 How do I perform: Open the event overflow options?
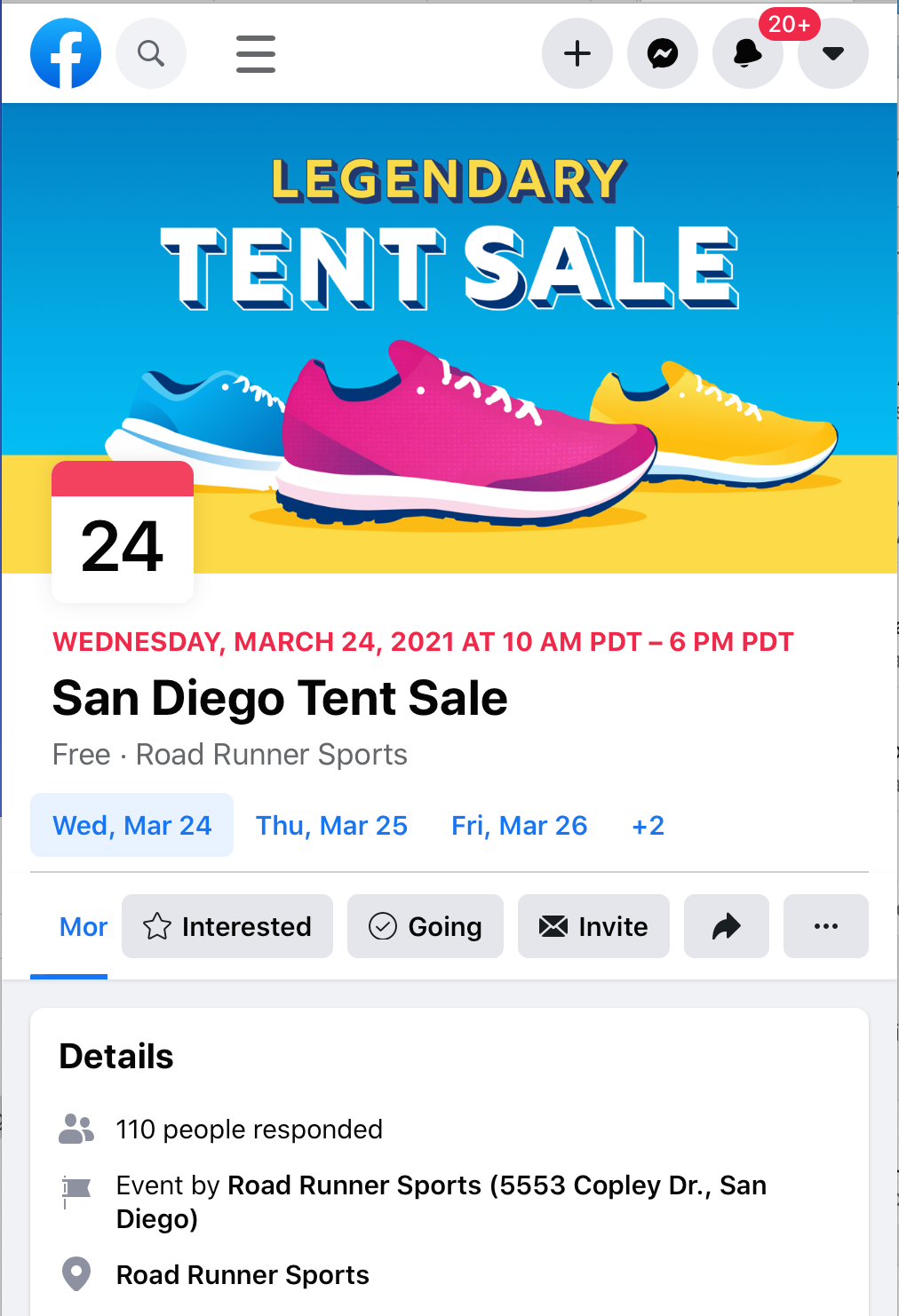click(826, 926)
